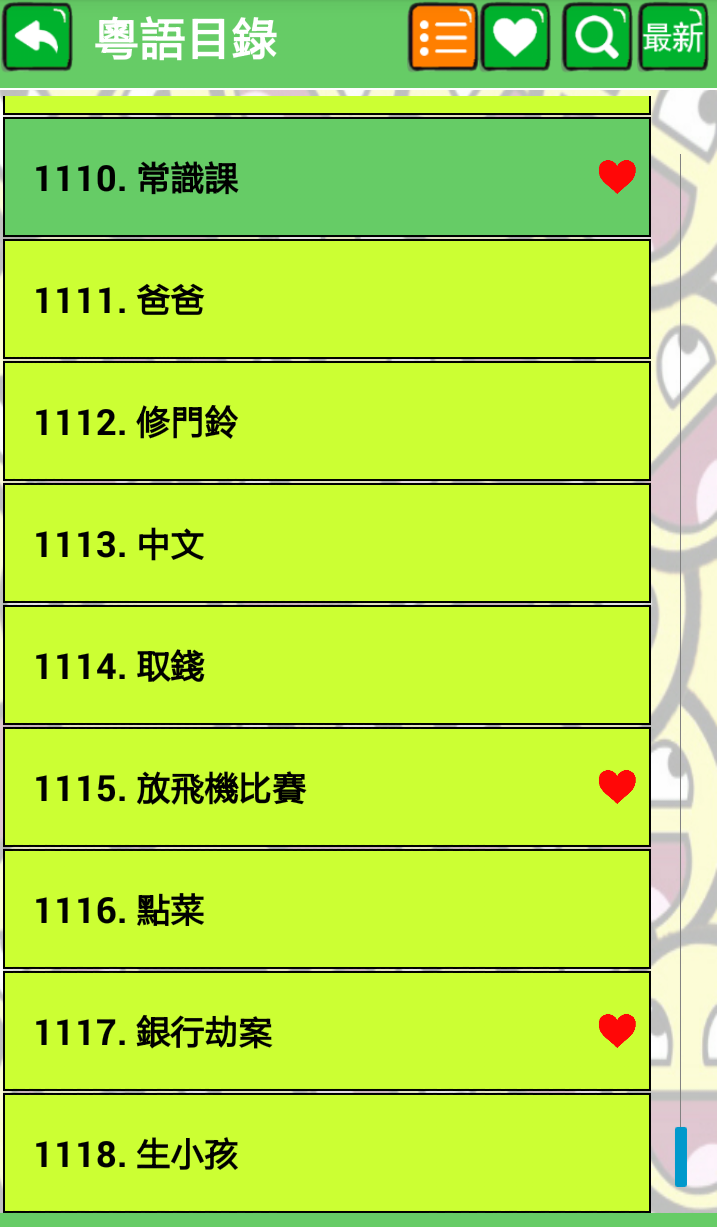Open item 1110. 常識課
Image resolution: width=717 pixels, height=1227 pixels.
tap(327, 178)
